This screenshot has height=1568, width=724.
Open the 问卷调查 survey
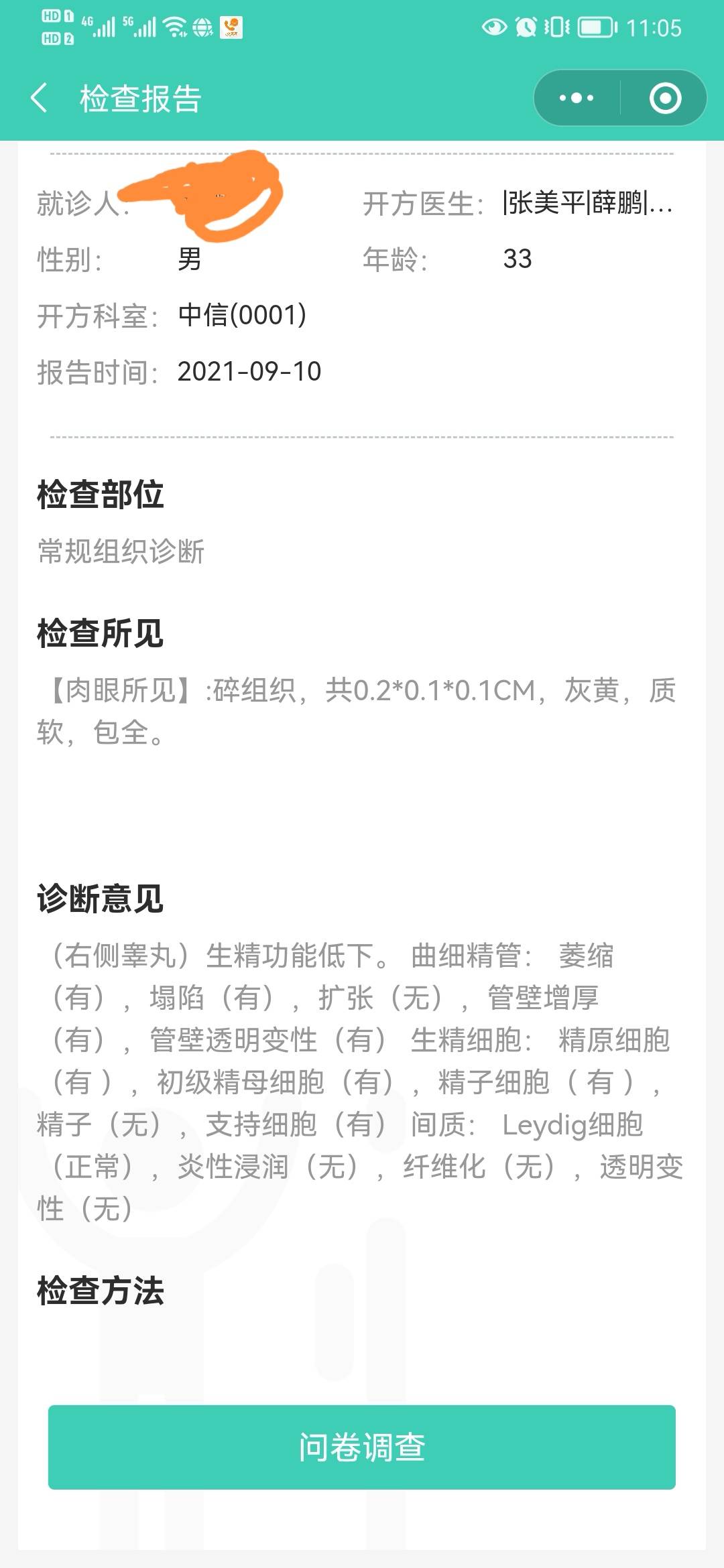[361, 1447]
